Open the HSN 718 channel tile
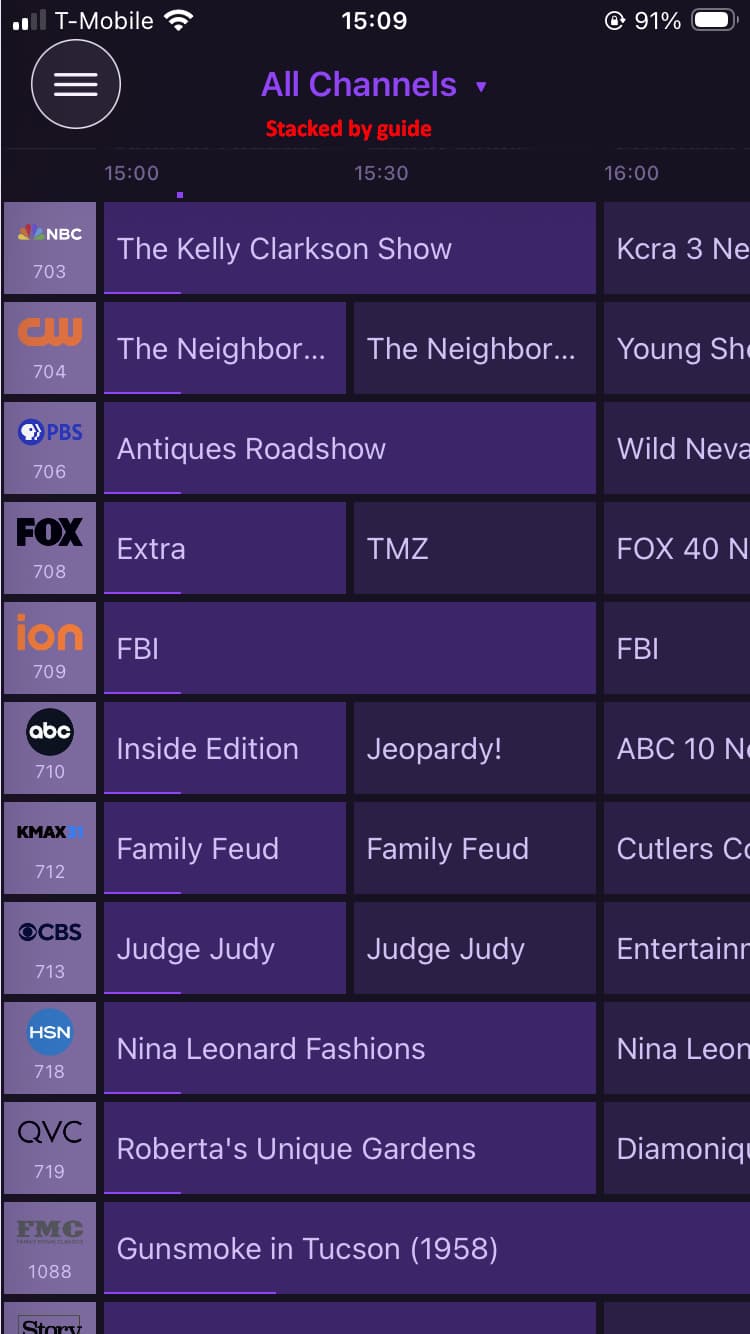 pos(50,1048)
